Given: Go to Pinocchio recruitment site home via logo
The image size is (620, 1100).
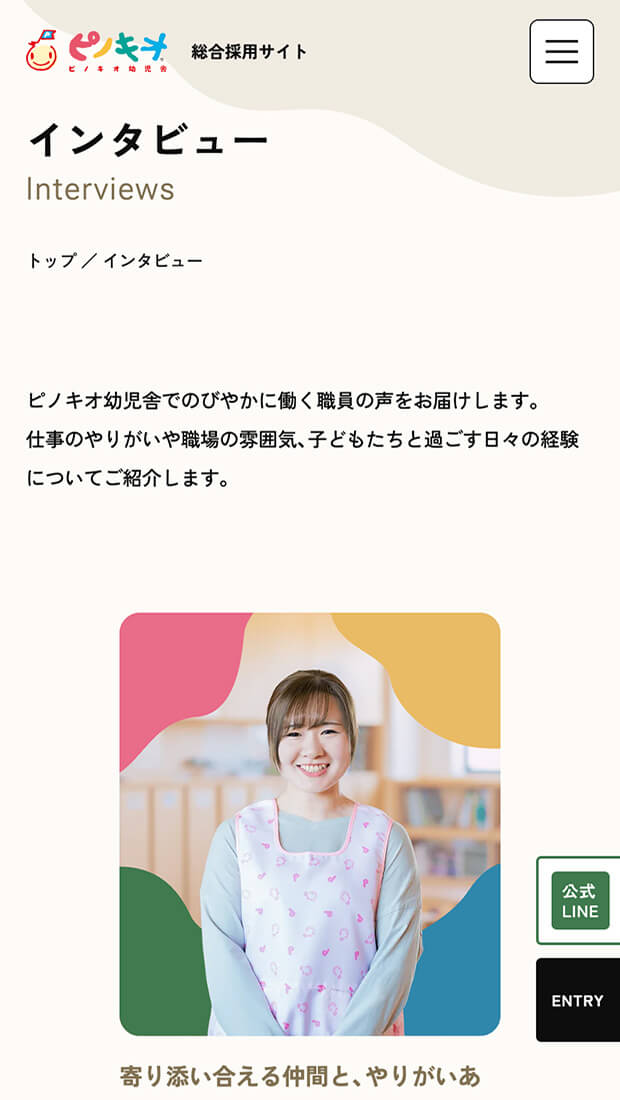Looking at the screenshot, I should click(97, 52).
